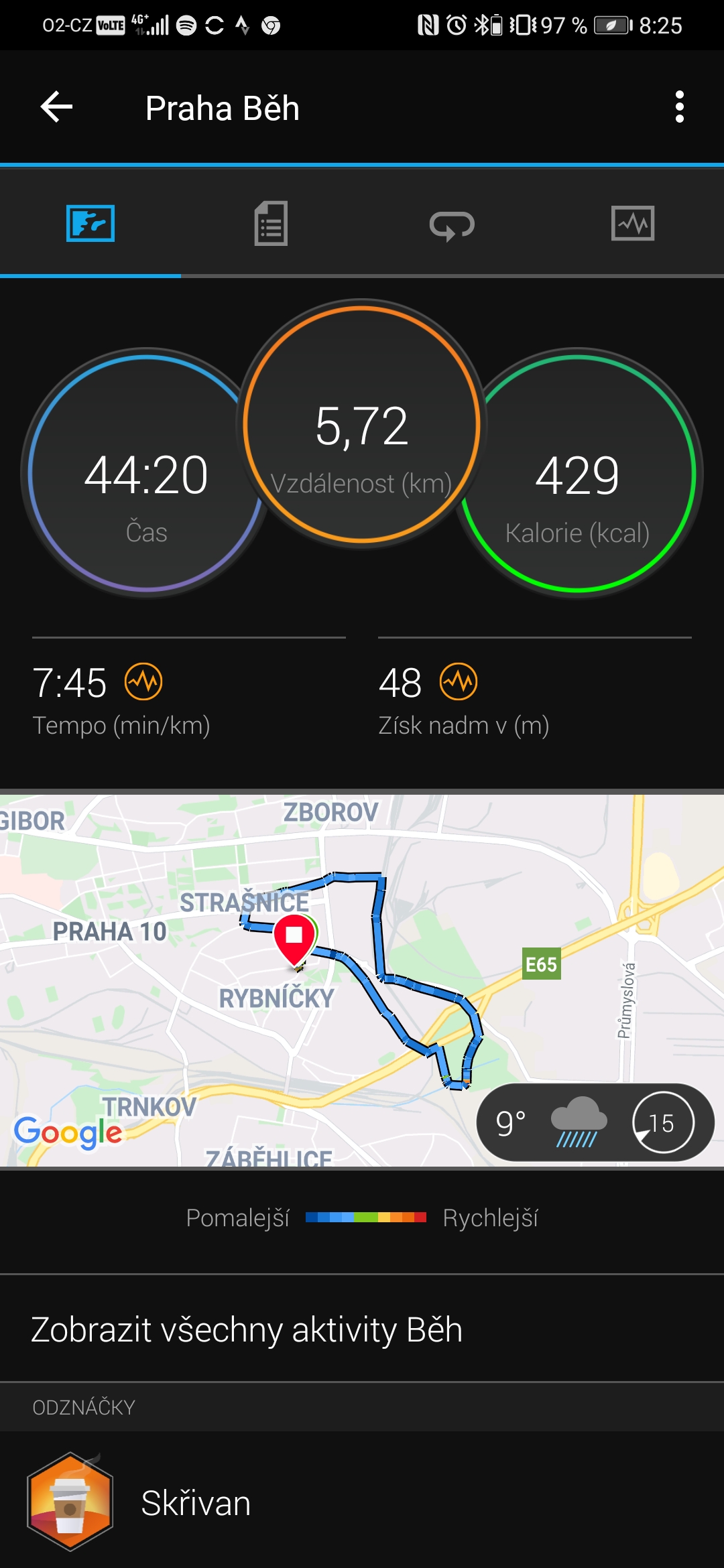This screenshot has height=1568, width=724.
Task: Switch to the stats list tab
Action: coord(271,223)
